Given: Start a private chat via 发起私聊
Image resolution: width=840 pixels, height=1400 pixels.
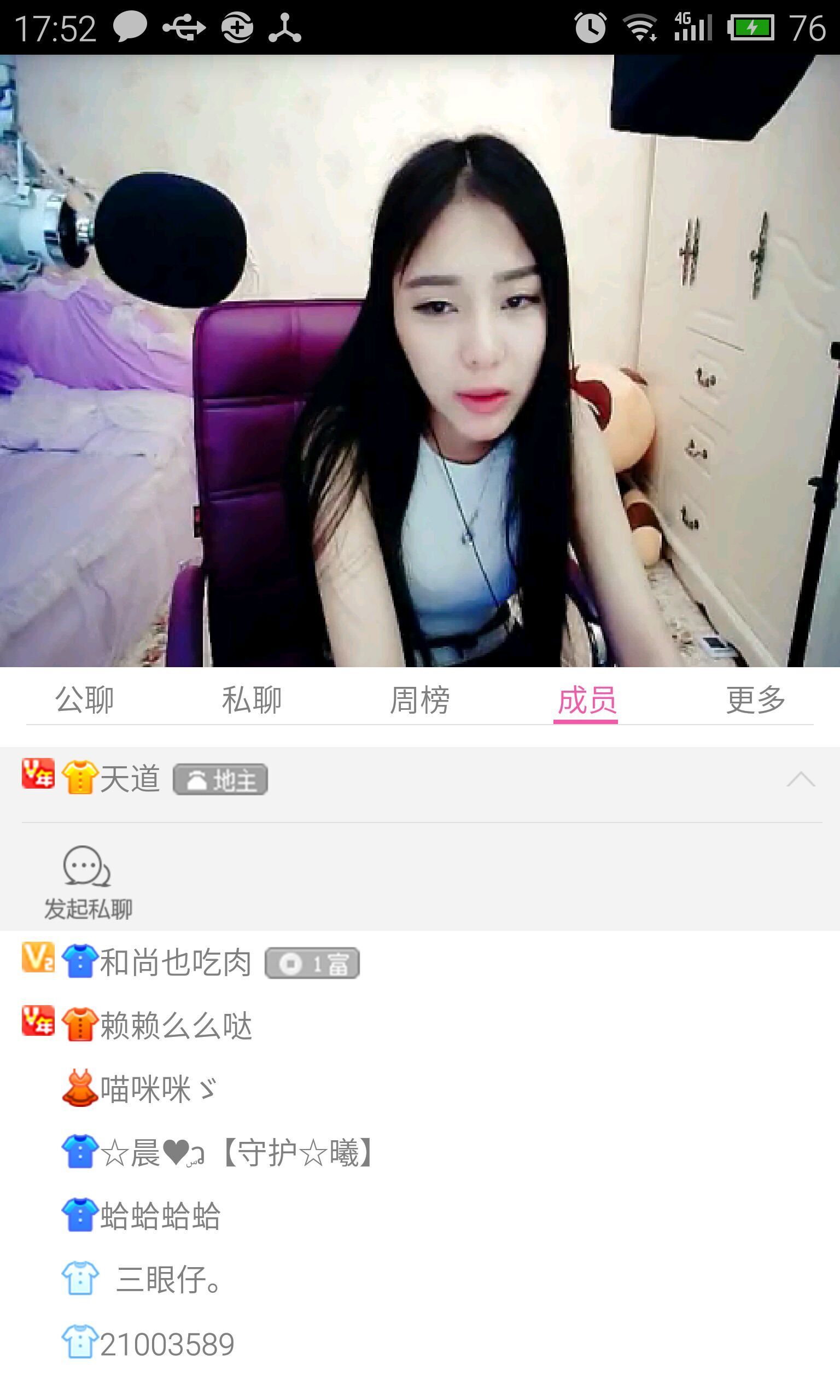Looking at the screenshot, I should tap(87, 883).
